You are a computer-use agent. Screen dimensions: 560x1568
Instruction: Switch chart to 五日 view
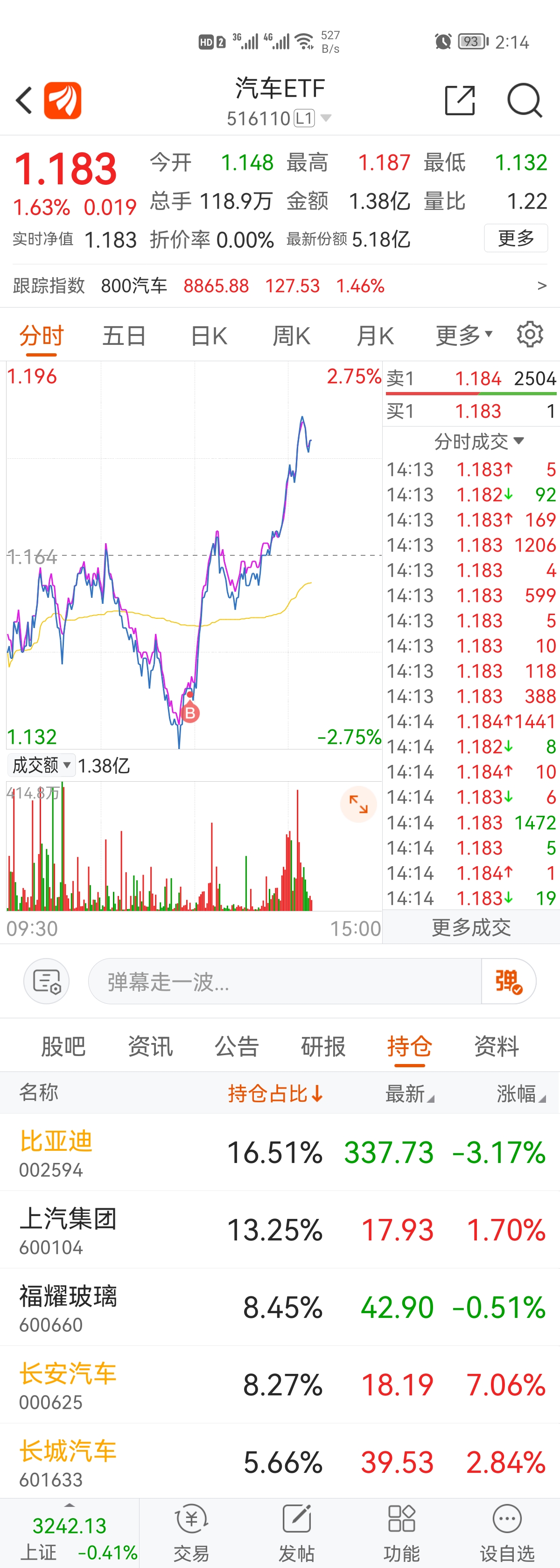click(124, 336)
